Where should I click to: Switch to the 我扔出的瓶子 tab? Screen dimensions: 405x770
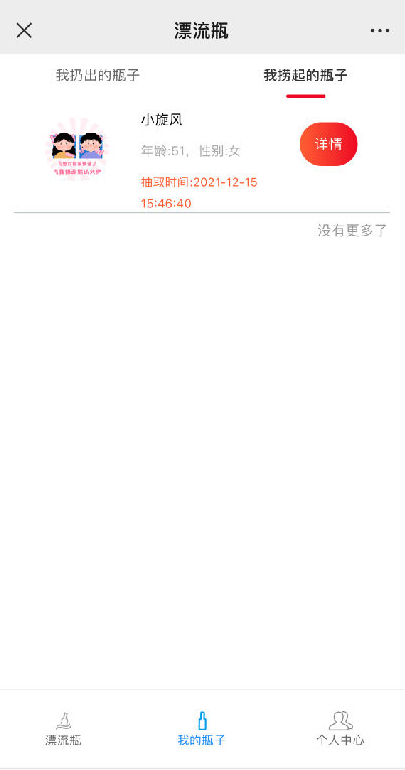[98, 76]
